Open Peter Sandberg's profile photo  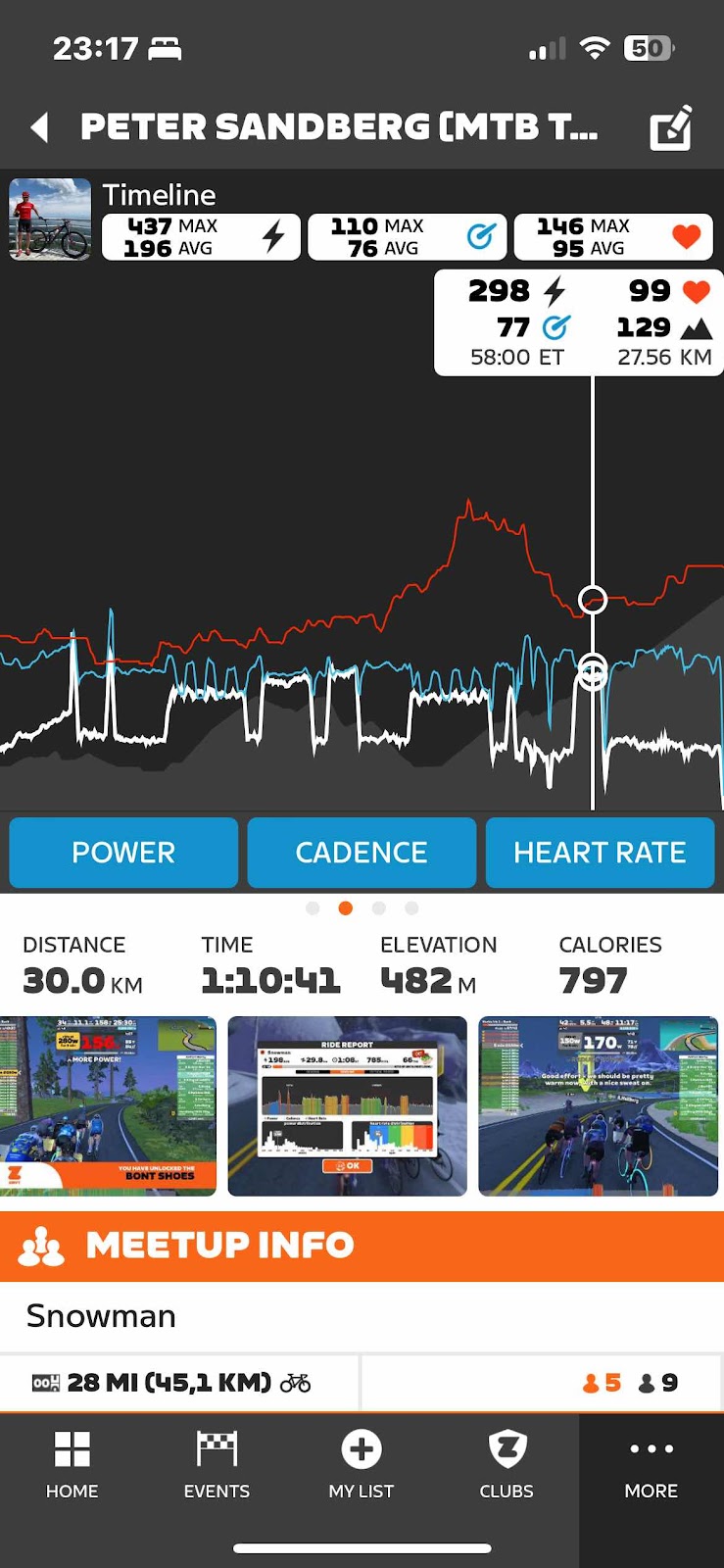coord(50,219)
